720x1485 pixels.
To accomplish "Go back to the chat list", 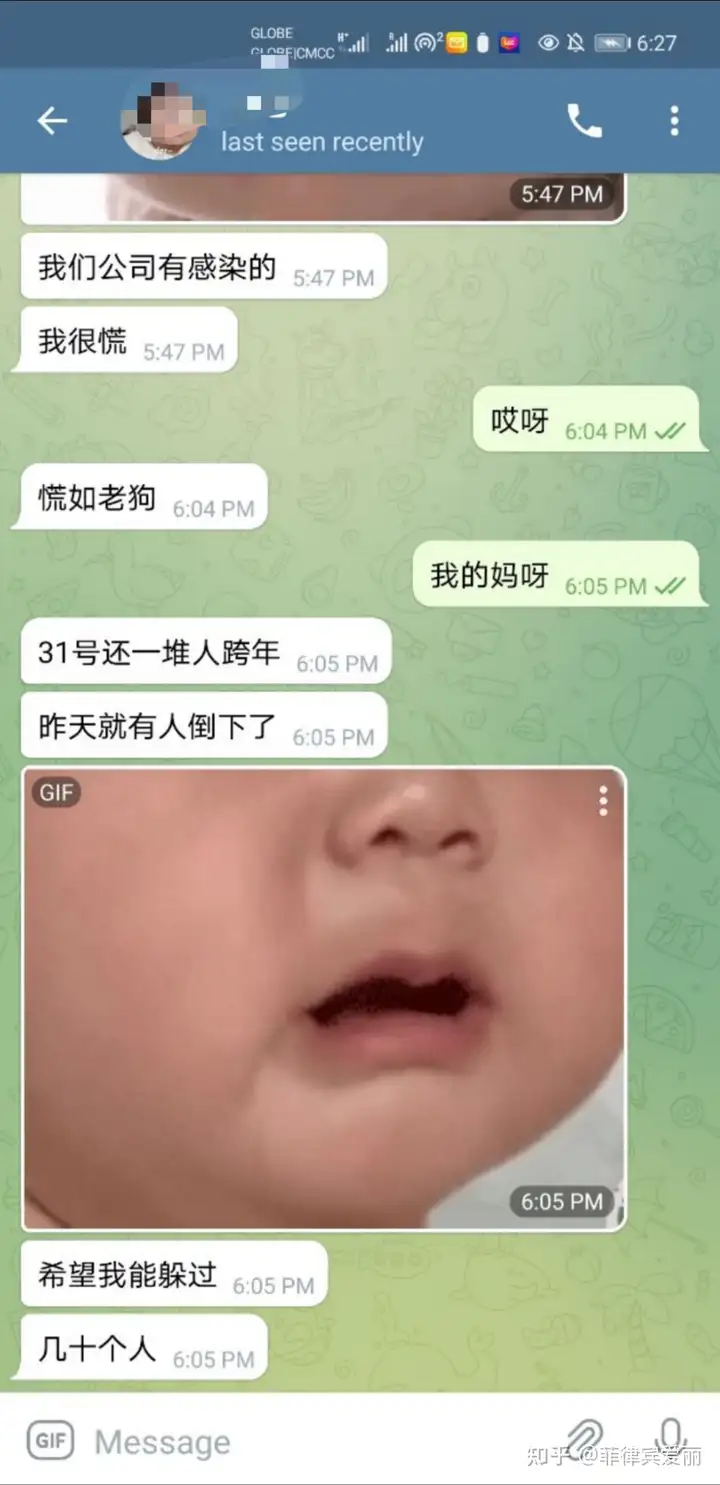I will [x=52, y=121].
